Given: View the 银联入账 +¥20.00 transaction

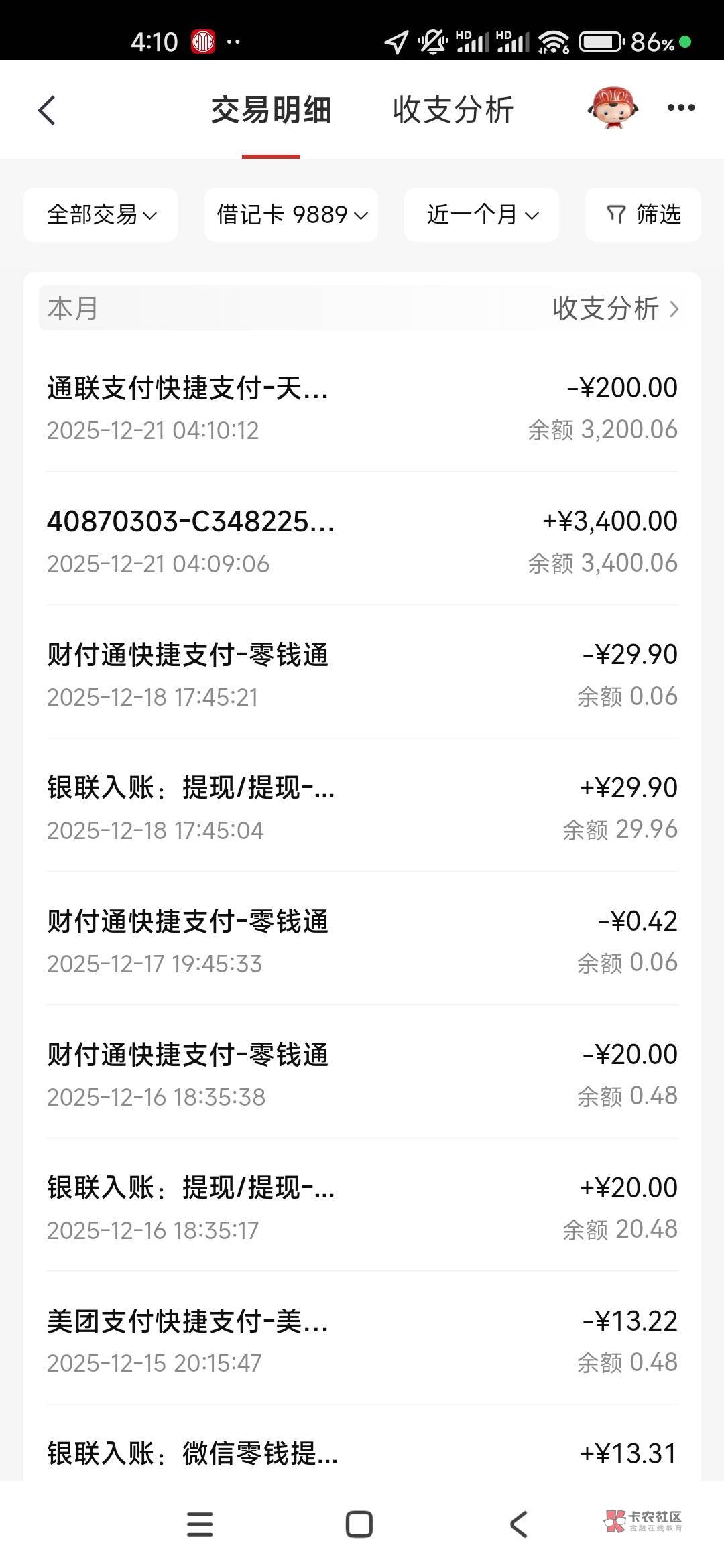Looking at the screenshot, I should 362,1207.
